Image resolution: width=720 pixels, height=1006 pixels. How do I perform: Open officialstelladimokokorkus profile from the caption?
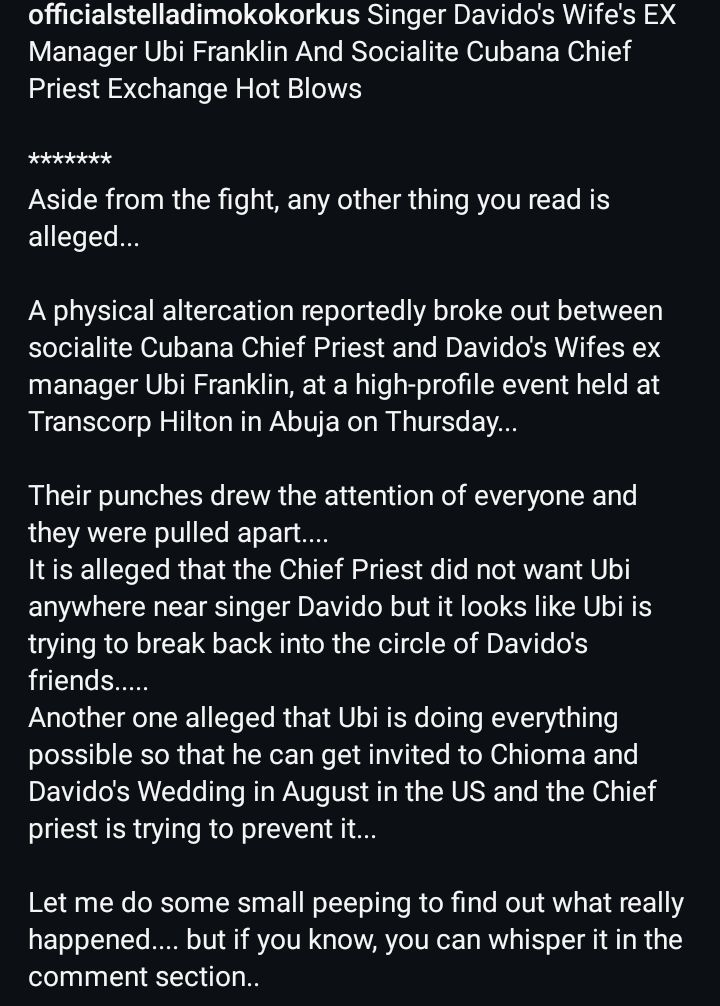pos(194,15)
